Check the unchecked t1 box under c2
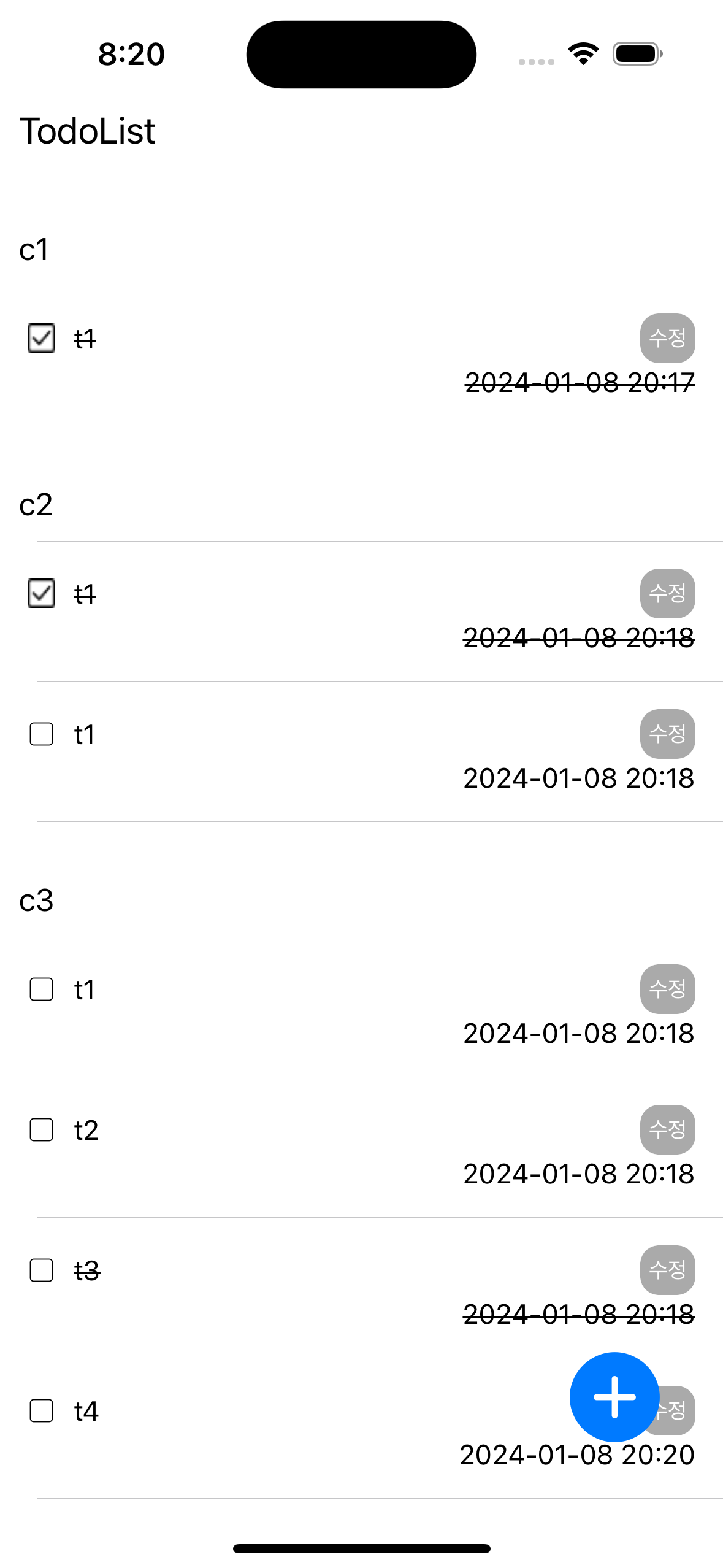The height and width of the screenshot is (1568, 723). pos(41,734)
